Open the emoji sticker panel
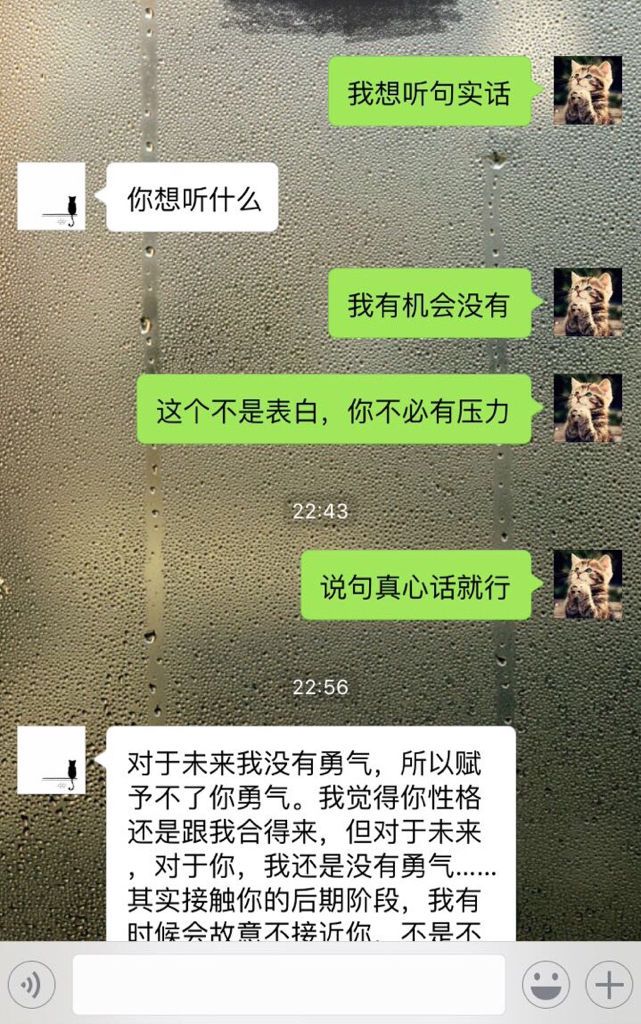The image size is (641, 1024). point(546,985)
